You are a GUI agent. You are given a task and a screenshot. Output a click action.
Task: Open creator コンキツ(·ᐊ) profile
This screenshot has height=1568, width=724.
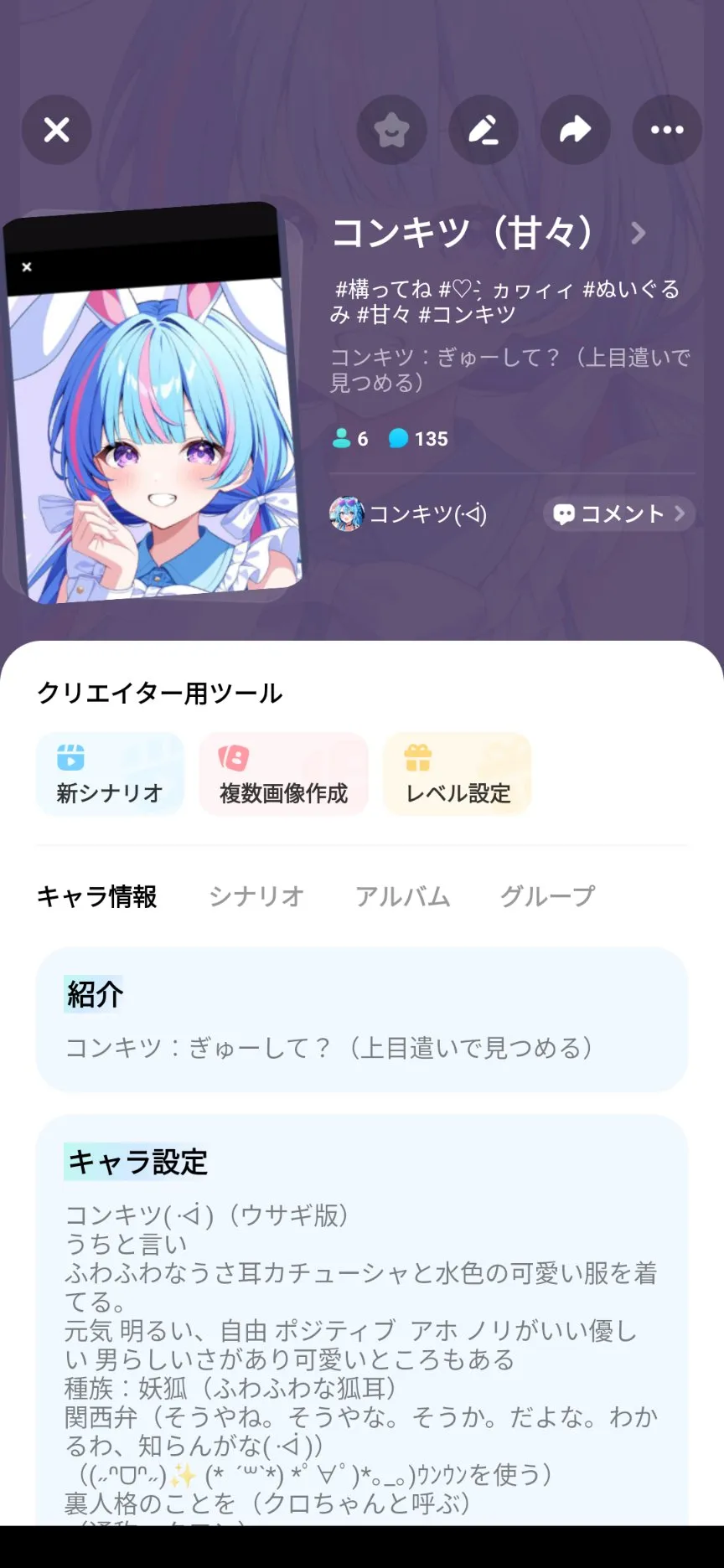(409, 513)
